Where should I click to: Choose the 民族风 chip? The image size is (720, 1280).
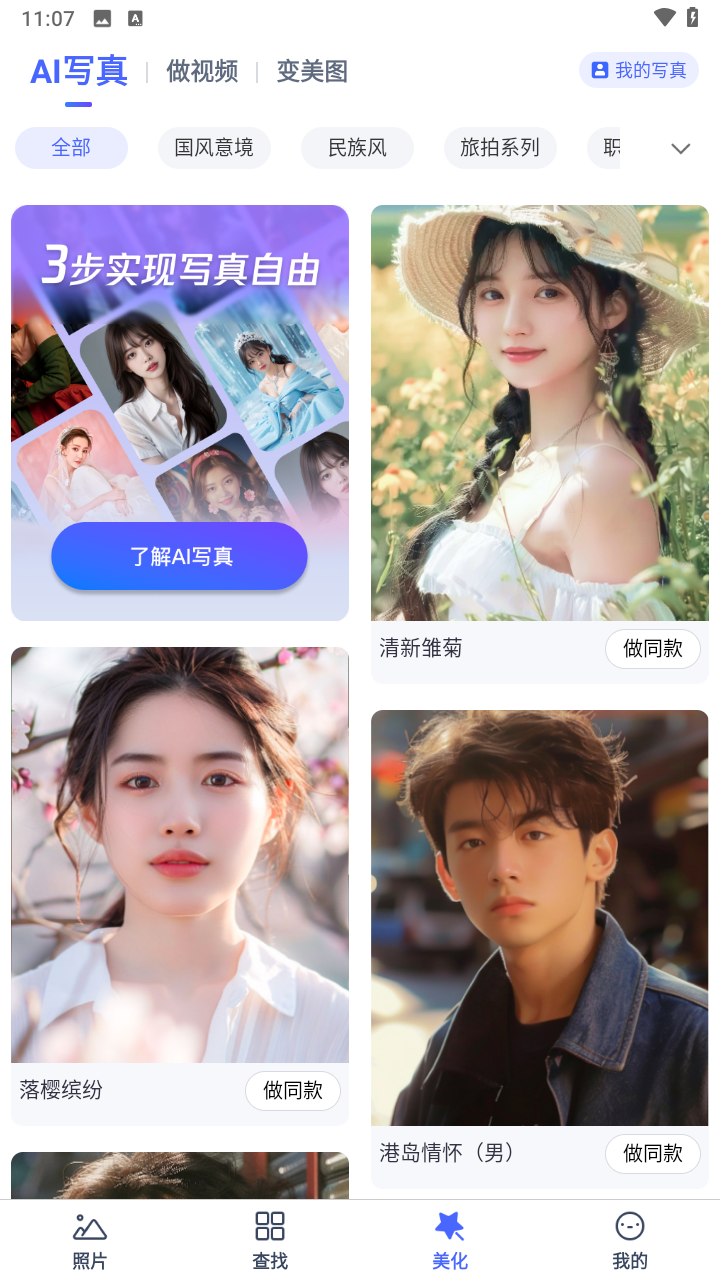(357, 148)
